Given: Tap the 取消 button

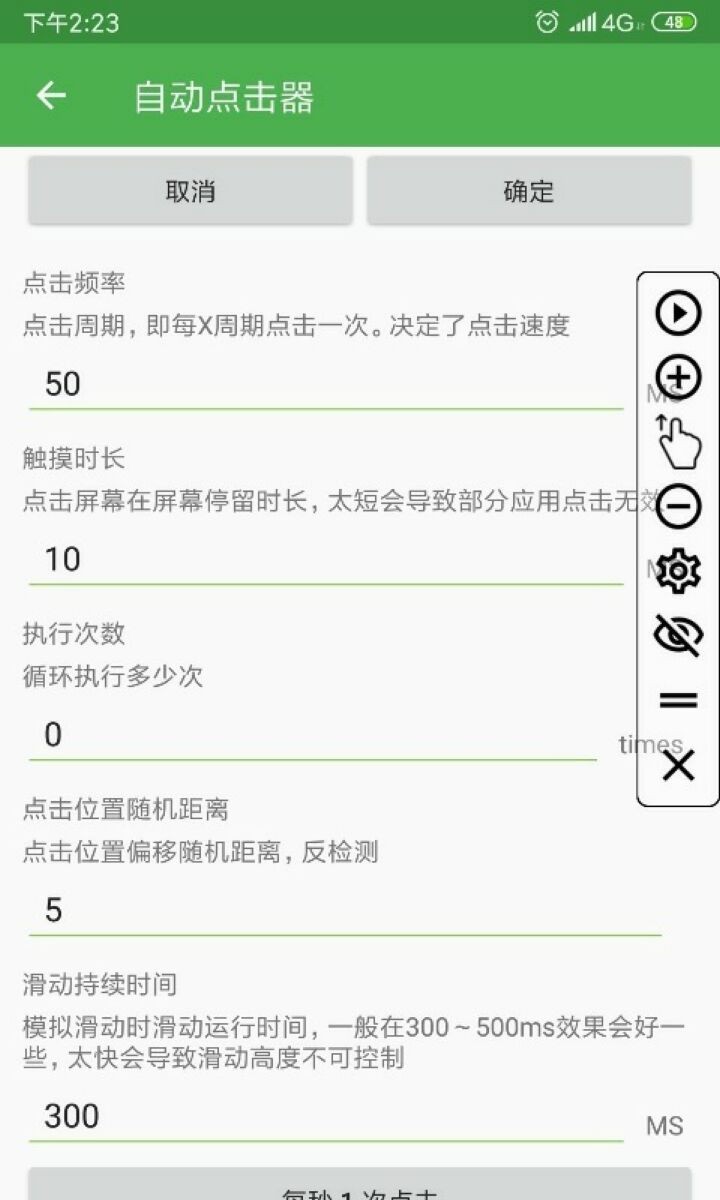Looking at the screenshot, I should tap(190, 191).
